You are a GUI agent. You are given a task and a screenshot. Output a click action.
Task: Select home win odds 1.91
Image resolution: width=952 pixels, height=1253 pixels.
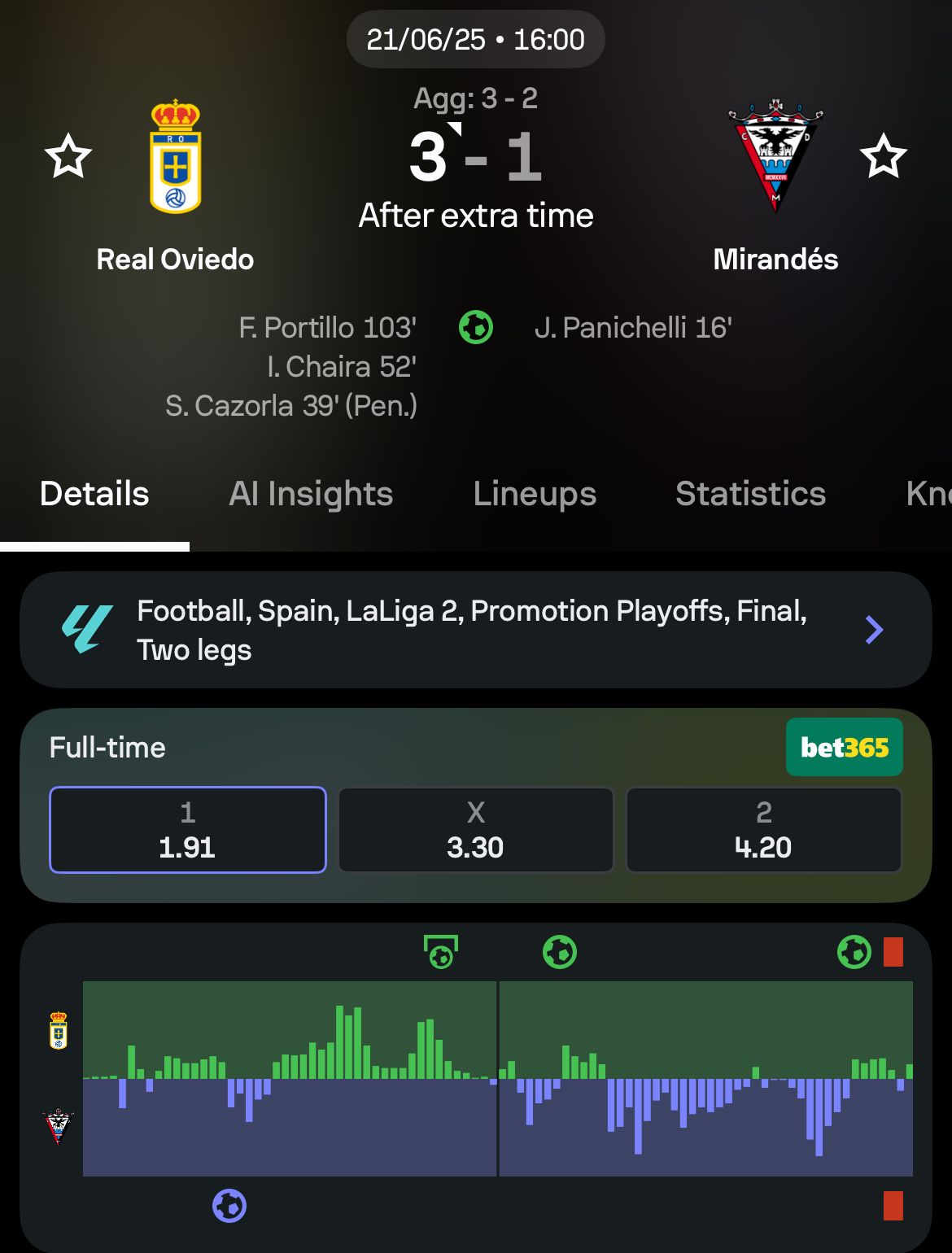pos(188,830)
